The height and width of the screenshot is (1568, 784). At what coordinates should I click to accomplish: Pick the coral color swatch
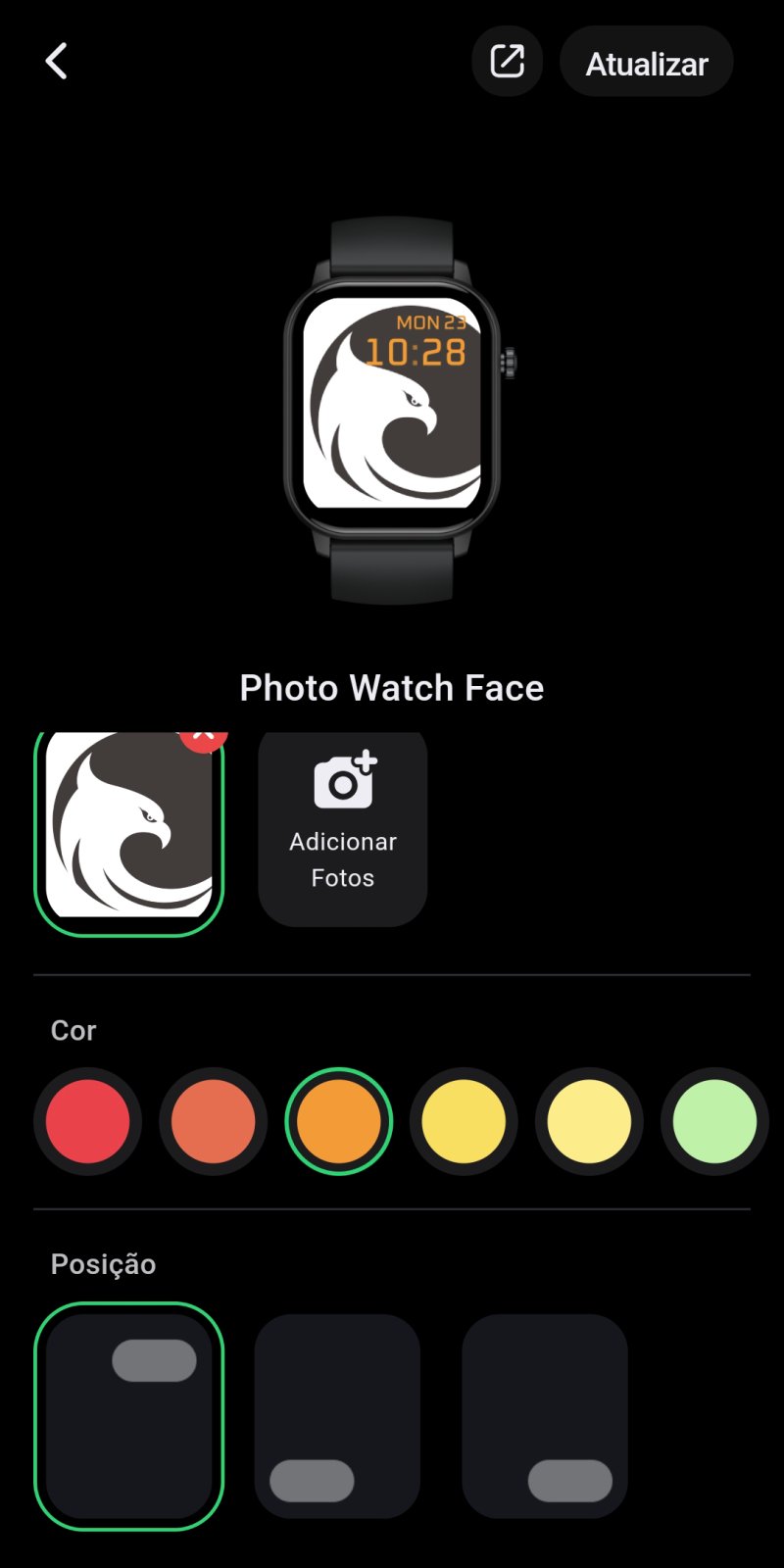pyautogui.click(x=213, y=1121)
